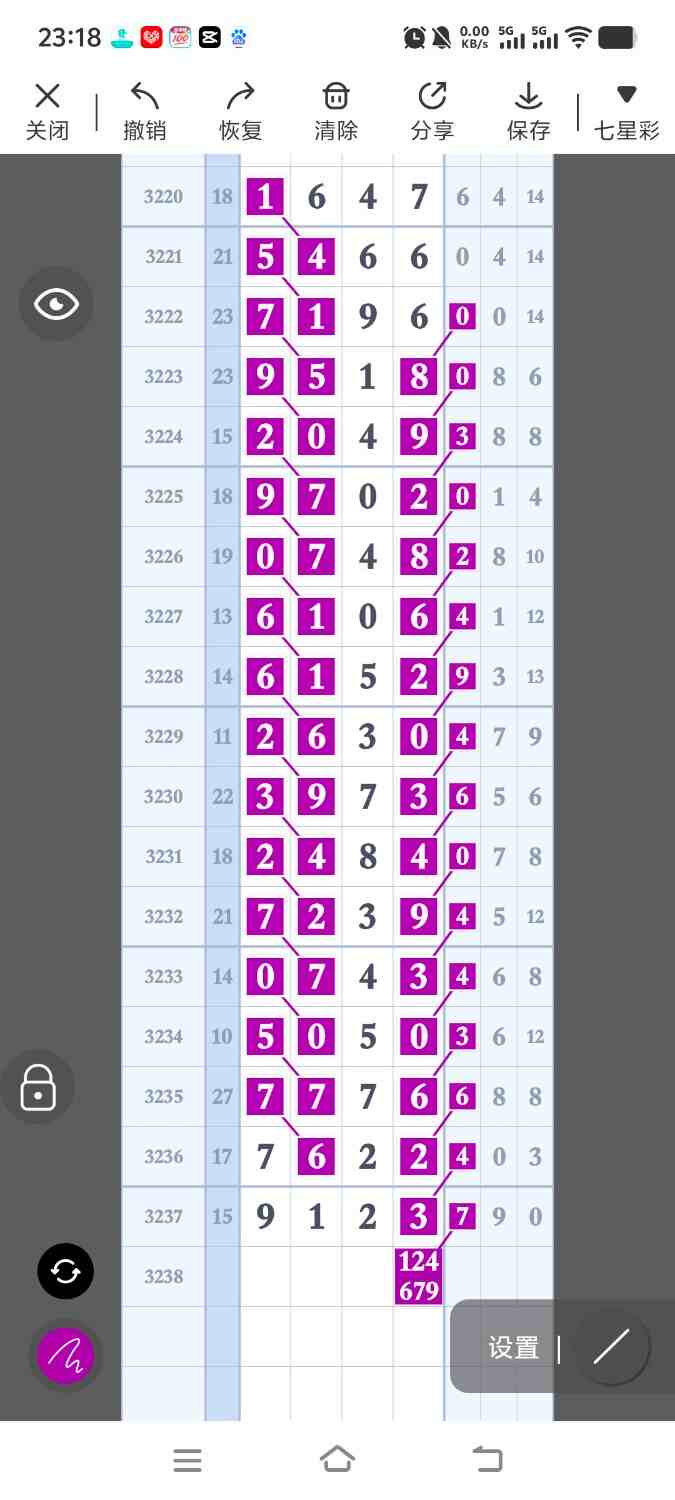Tap the lock button
This screenshot has height=1500, width=675.
(x=38, y=1087)
